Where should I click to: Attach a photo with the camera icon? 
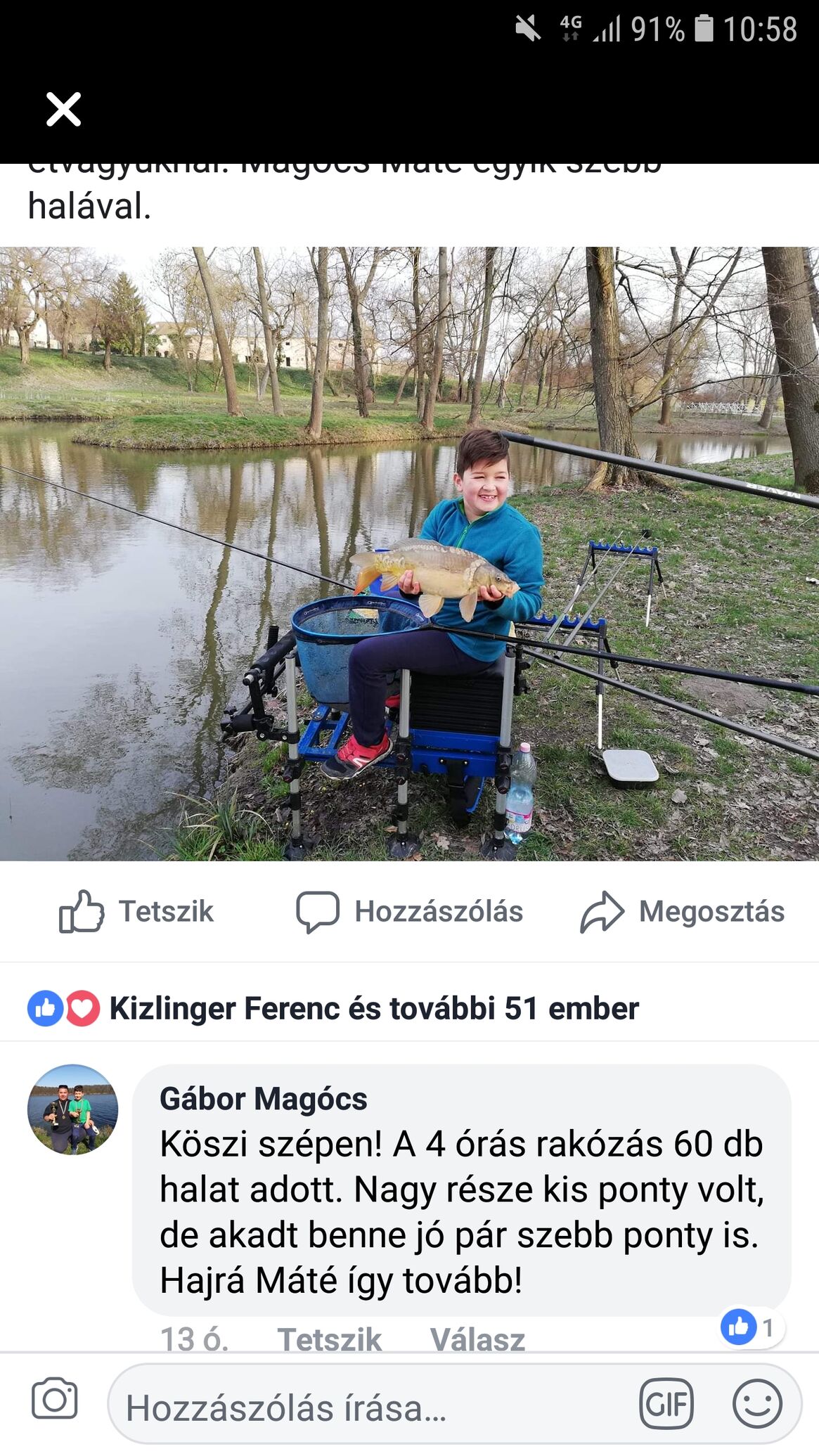tap(55, 1399)
